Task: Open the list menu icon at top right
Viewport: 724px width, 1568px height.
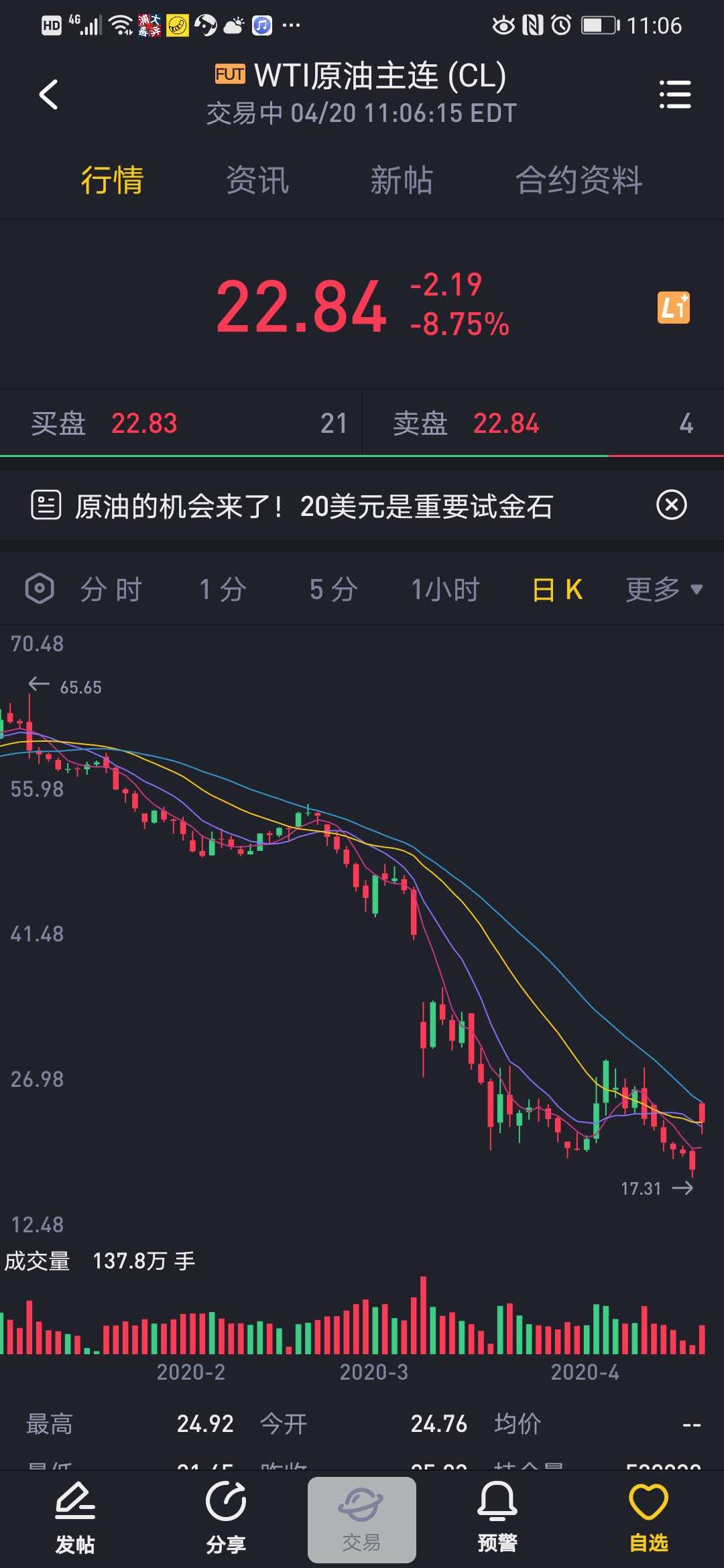Action: pyautogui.click(x=674, y=94)
